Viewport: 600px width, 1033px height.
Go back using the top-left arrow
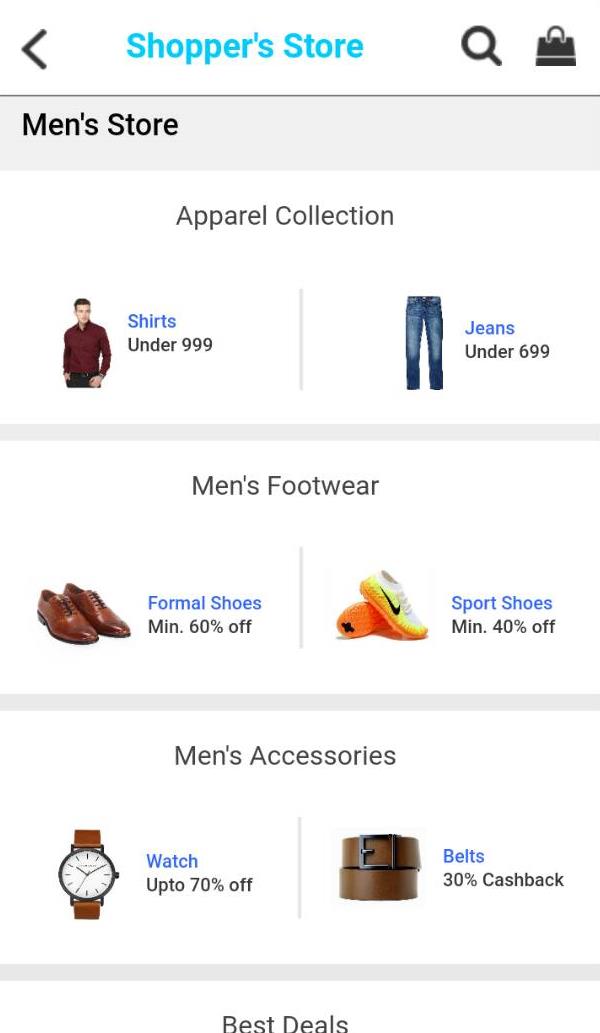point(34,49)
